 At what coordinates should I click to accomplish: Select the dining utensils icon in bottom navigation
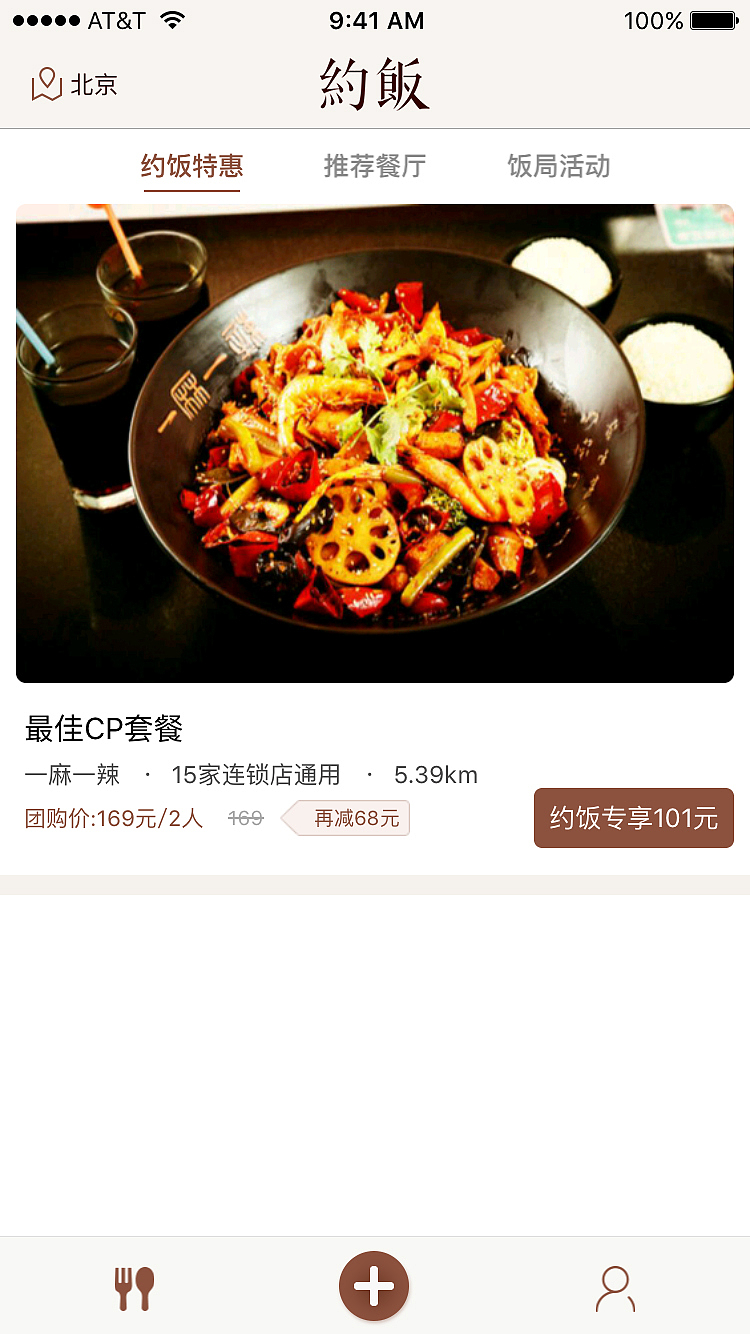[133, 1286]
